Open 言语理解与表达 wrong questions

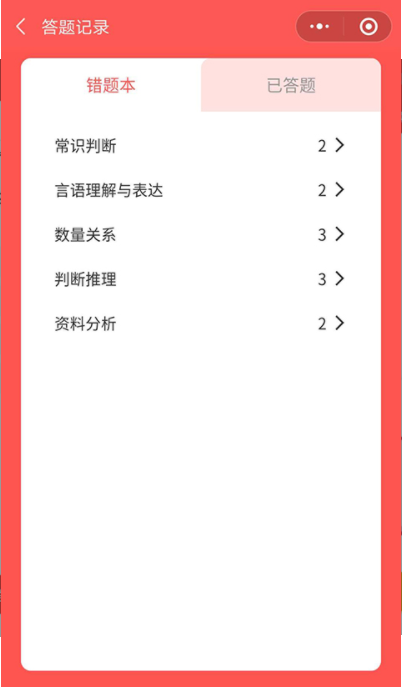pos(201,190)
